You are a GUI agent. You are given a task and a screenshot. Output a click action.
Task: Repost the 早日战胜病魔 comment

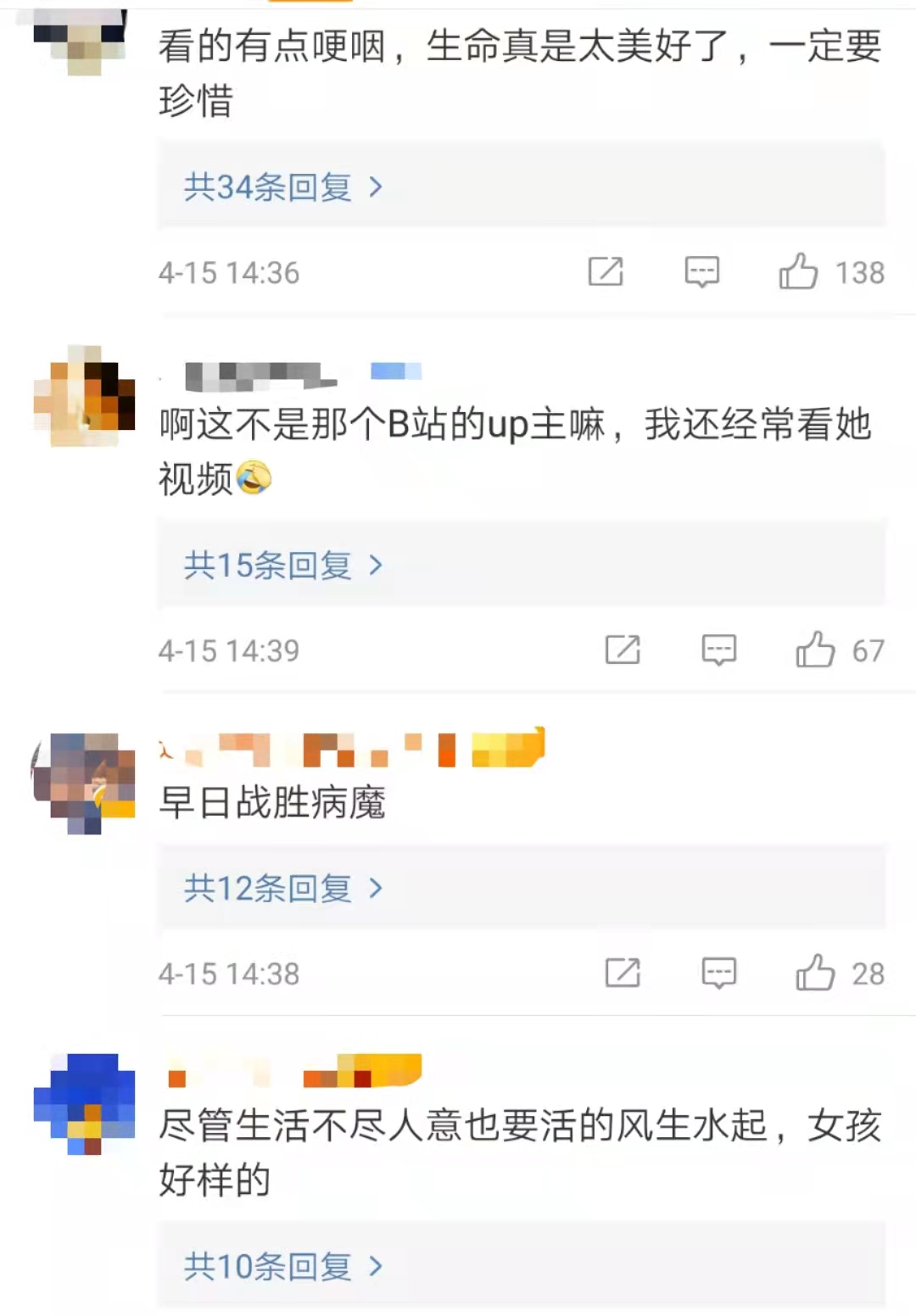pos(623,973)
